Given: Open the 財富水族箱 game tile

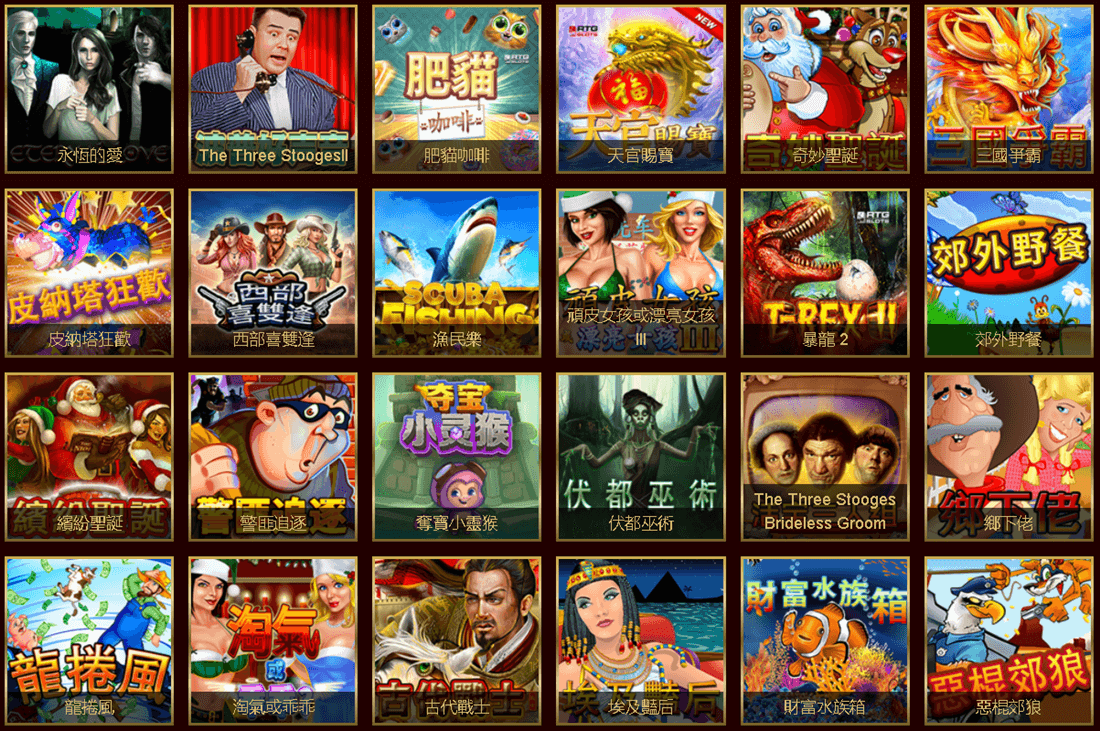Looking at the screenshot, I should tap(825, 640).
